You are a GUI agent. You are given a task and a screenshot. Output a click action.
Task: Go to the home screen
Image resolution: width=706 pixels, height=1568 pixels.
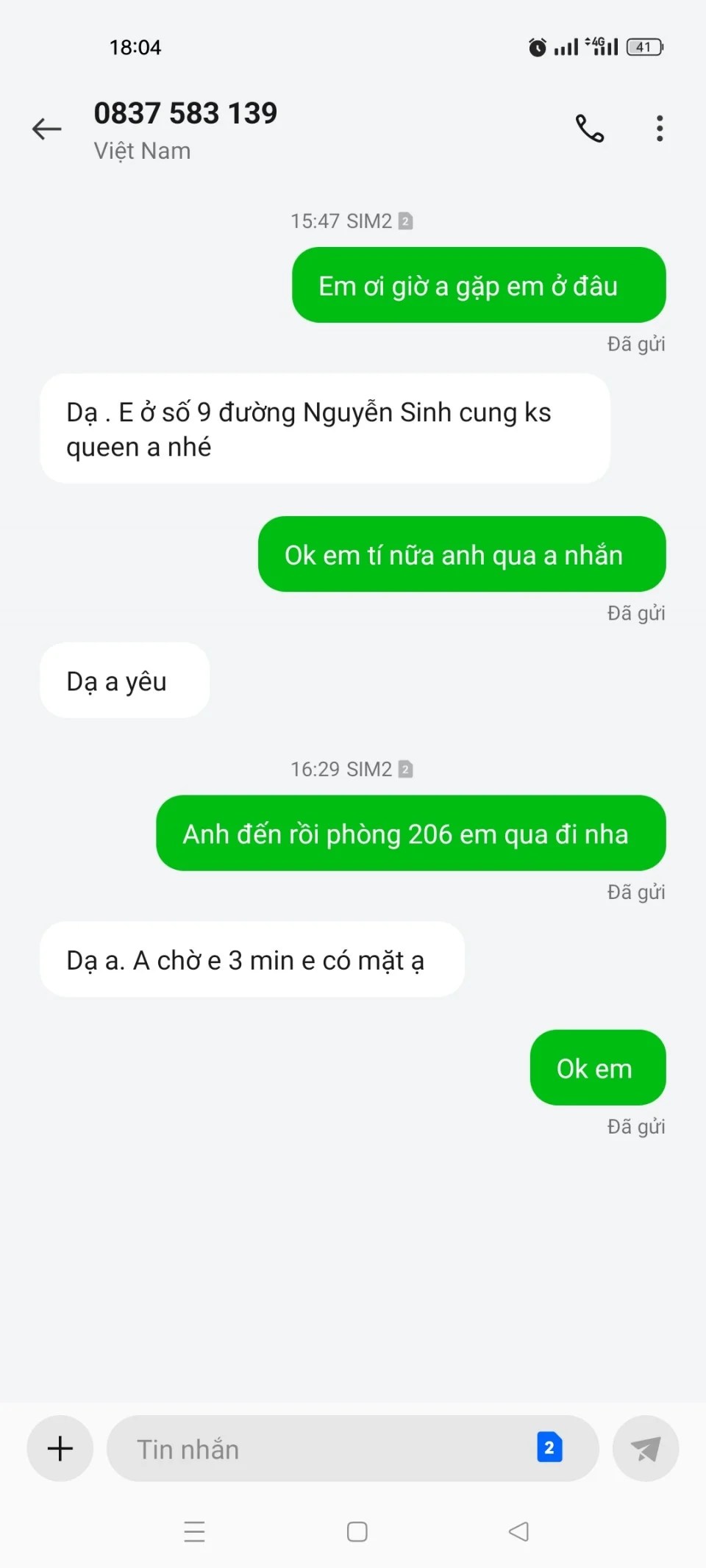point(357,1531)
